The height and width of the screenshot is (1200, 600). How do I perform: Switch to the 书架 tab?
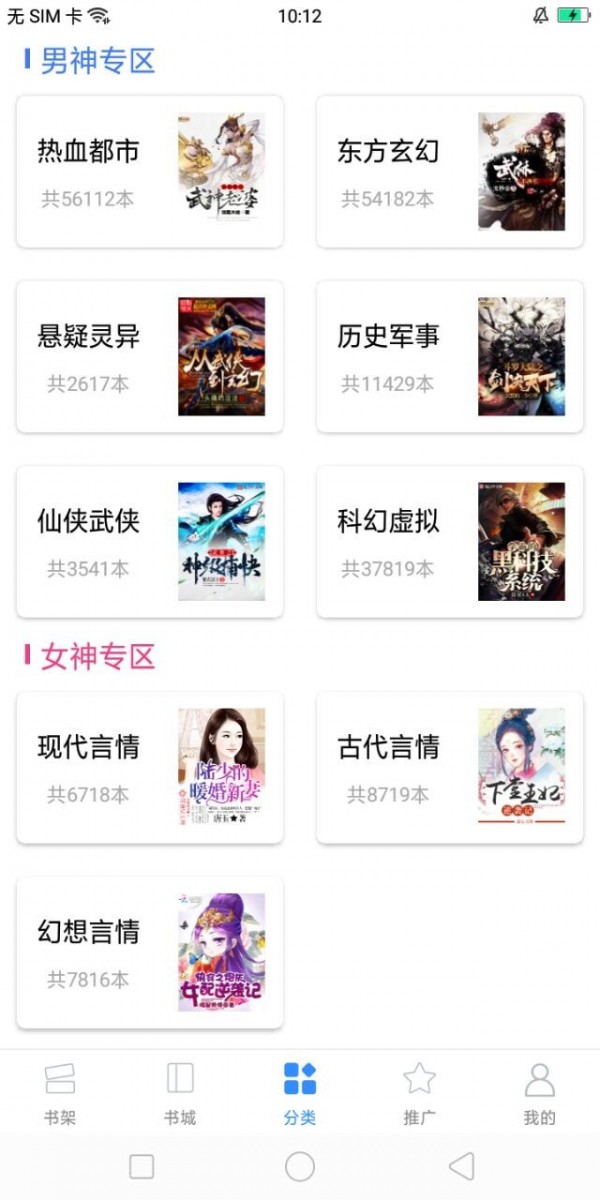60,1093
